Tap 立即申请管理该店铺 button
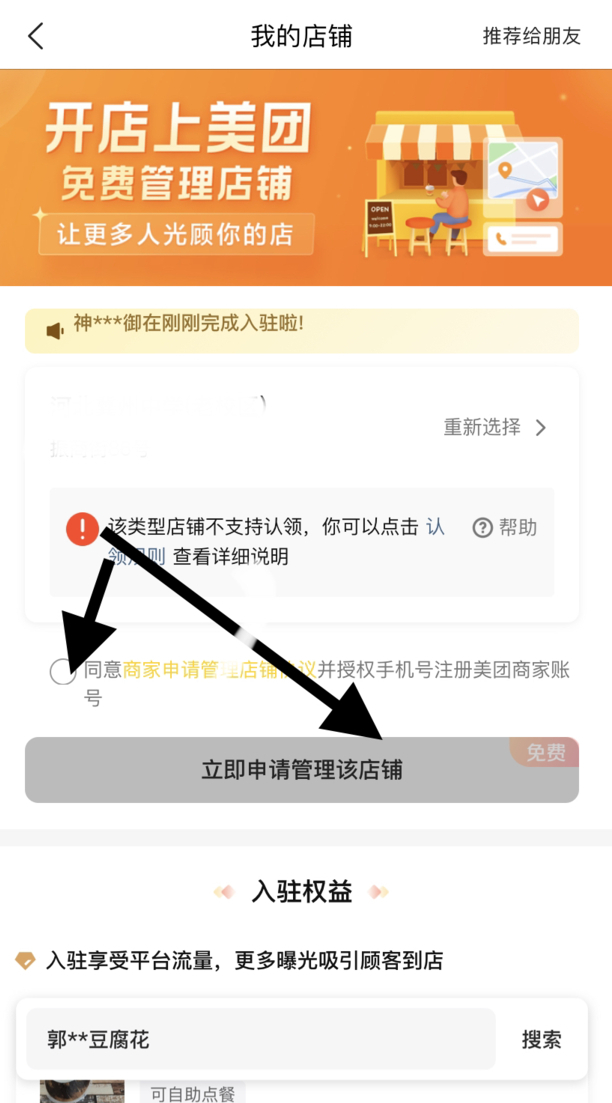612x1103 pixels. 302,770
